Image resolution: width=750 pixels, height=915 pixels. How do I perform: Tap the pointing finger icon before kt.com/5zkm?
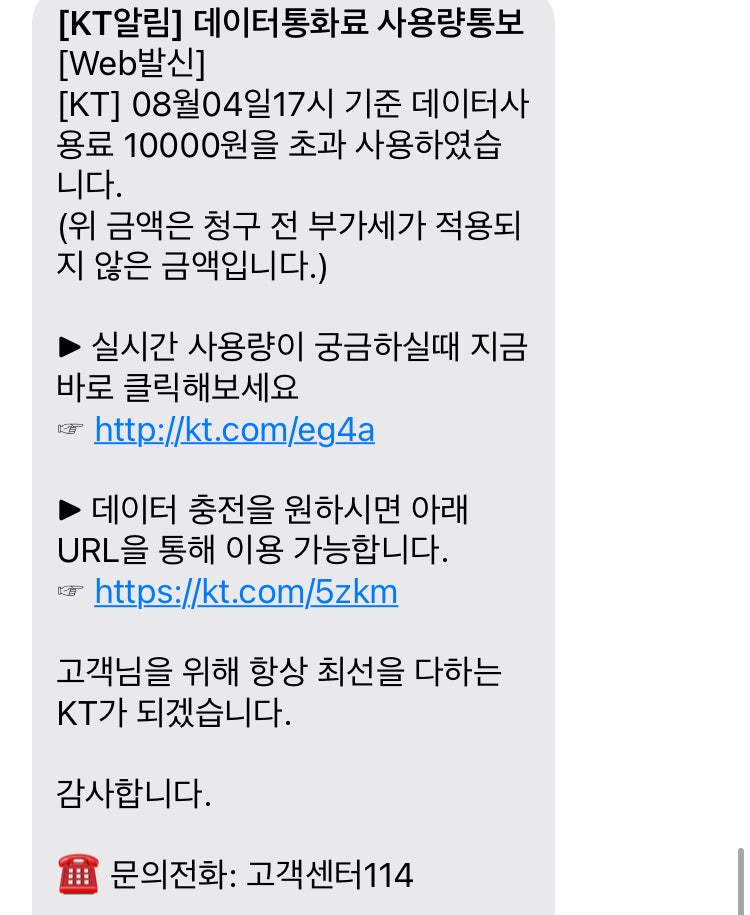pyautogui.click(x=68, y=592)
